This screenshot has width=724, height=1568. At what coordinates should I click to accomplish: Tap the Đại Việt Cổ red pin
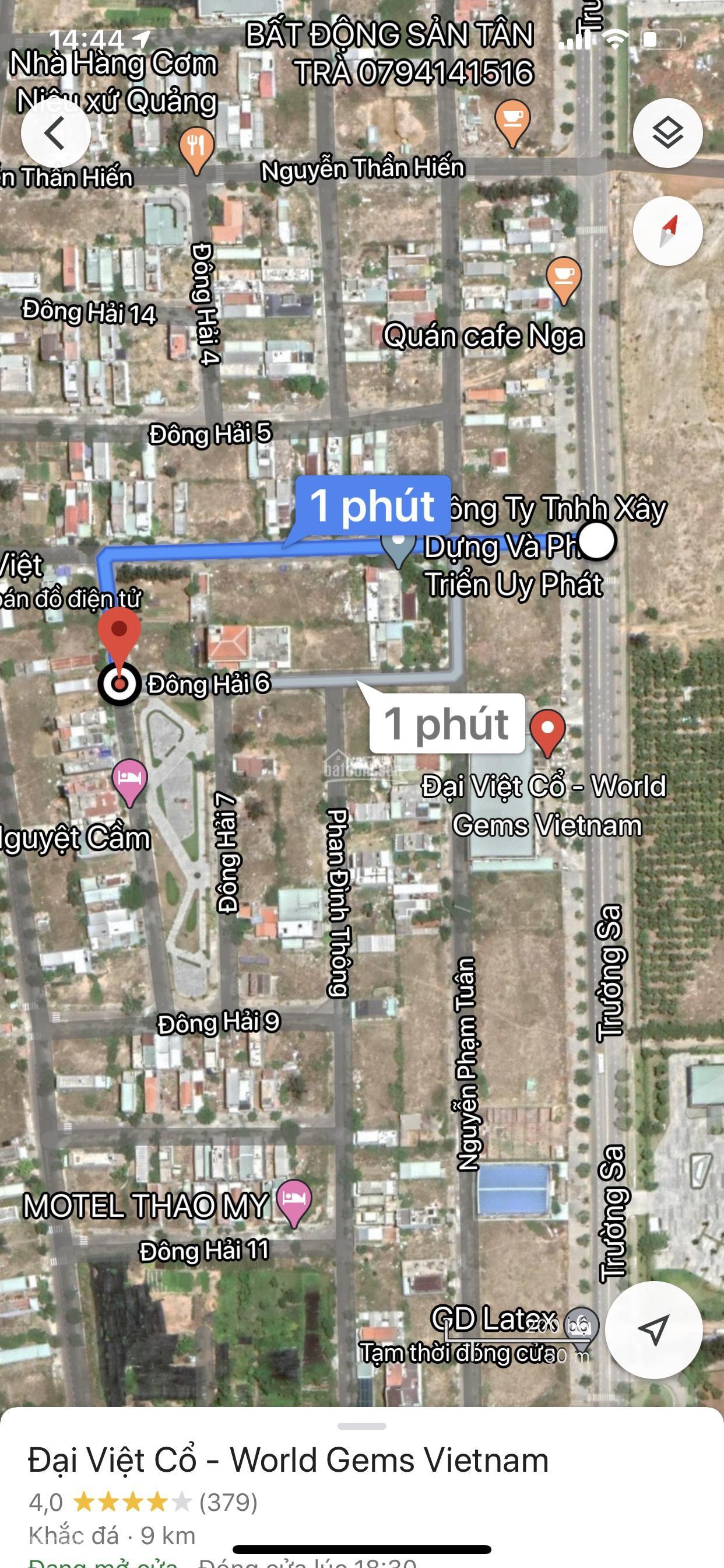pyautogui.click(x=547, y=732)
